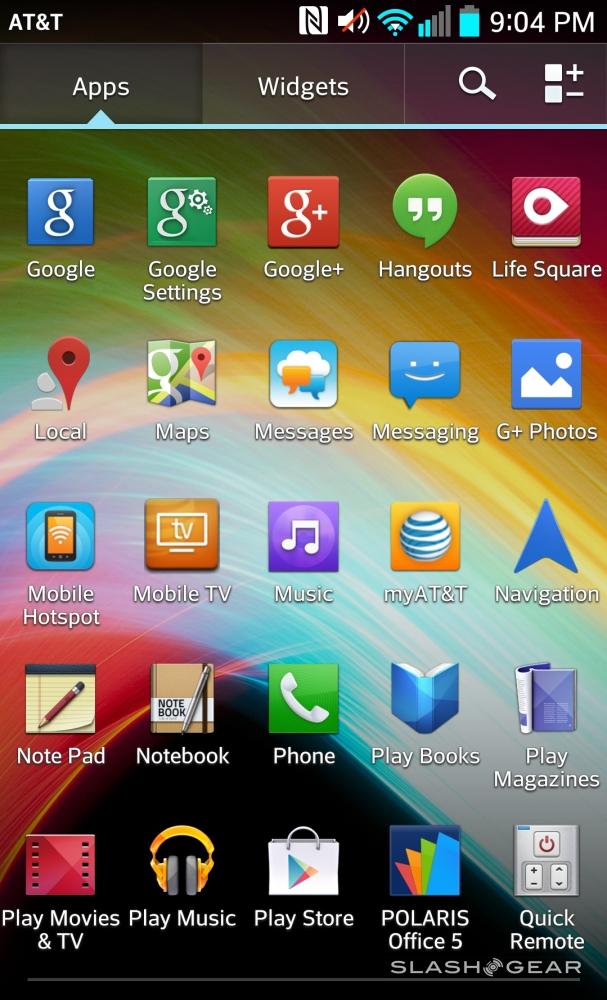Start Mobile Hotspot
Viewport: 607px width, 1000px height.
(x=61, y=537)
